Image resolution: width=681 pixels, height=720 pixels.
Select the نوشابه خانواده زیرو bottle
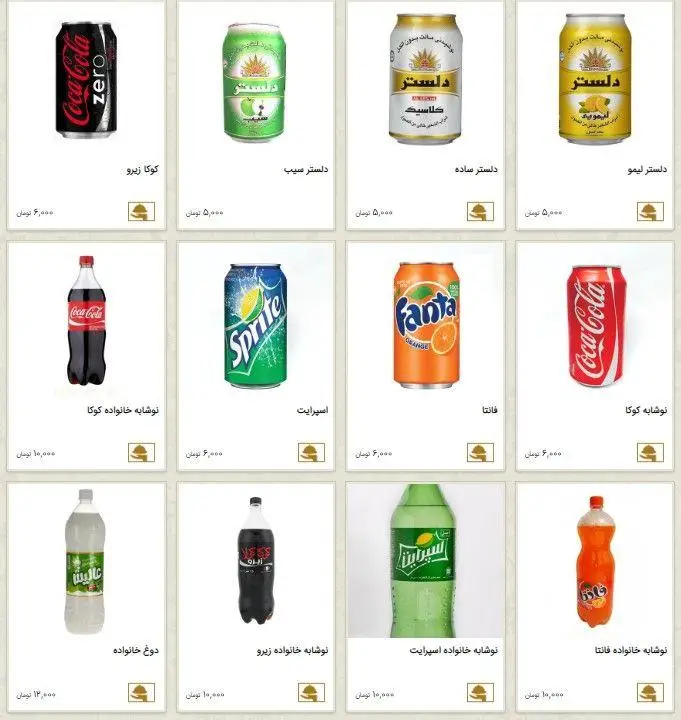(x=255, y=562)
